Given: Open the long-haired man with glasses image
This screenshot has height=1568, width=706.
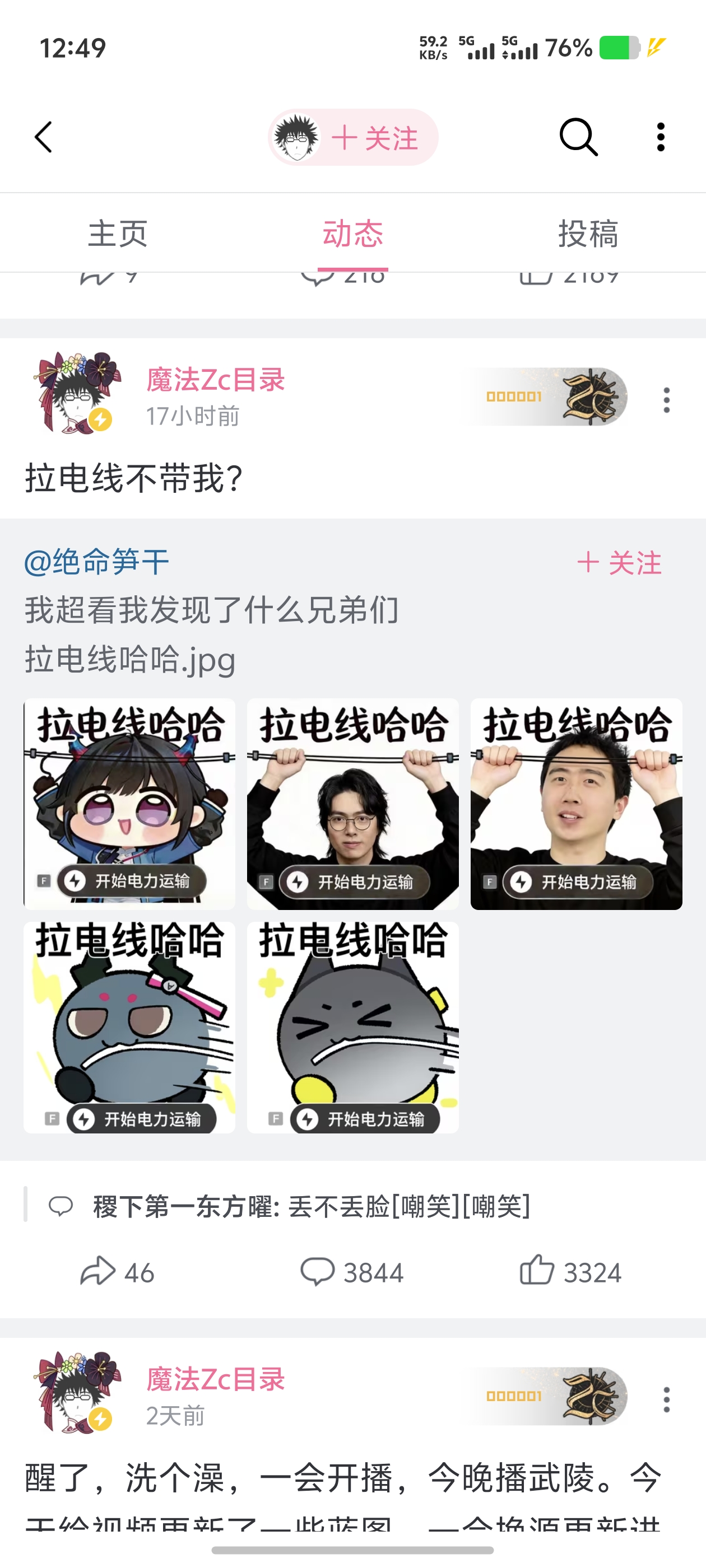Looking at the screenshot, I should click(352, 804).
